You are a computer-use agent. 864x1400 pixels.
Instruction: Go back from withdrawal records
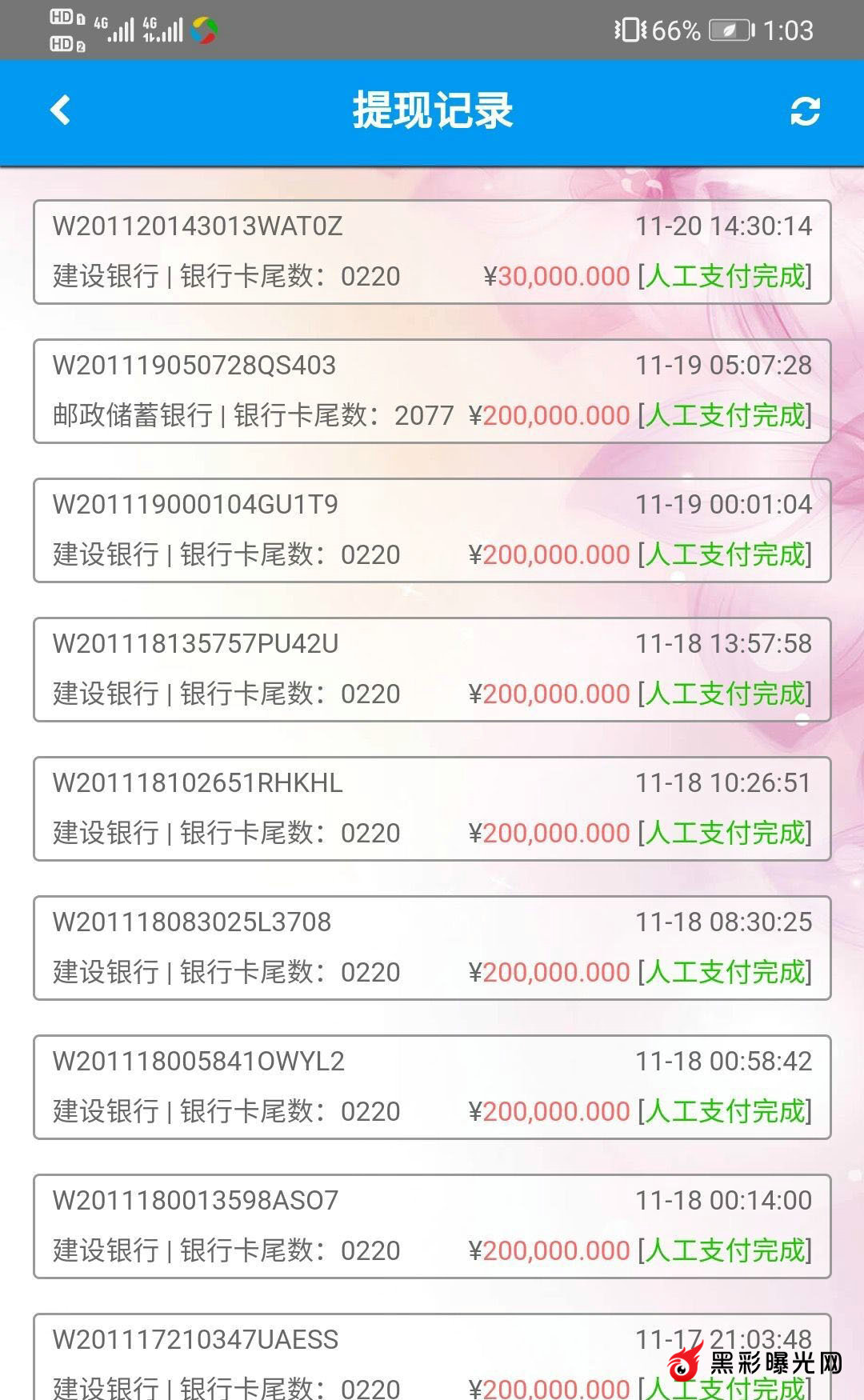tap(61, 110)
